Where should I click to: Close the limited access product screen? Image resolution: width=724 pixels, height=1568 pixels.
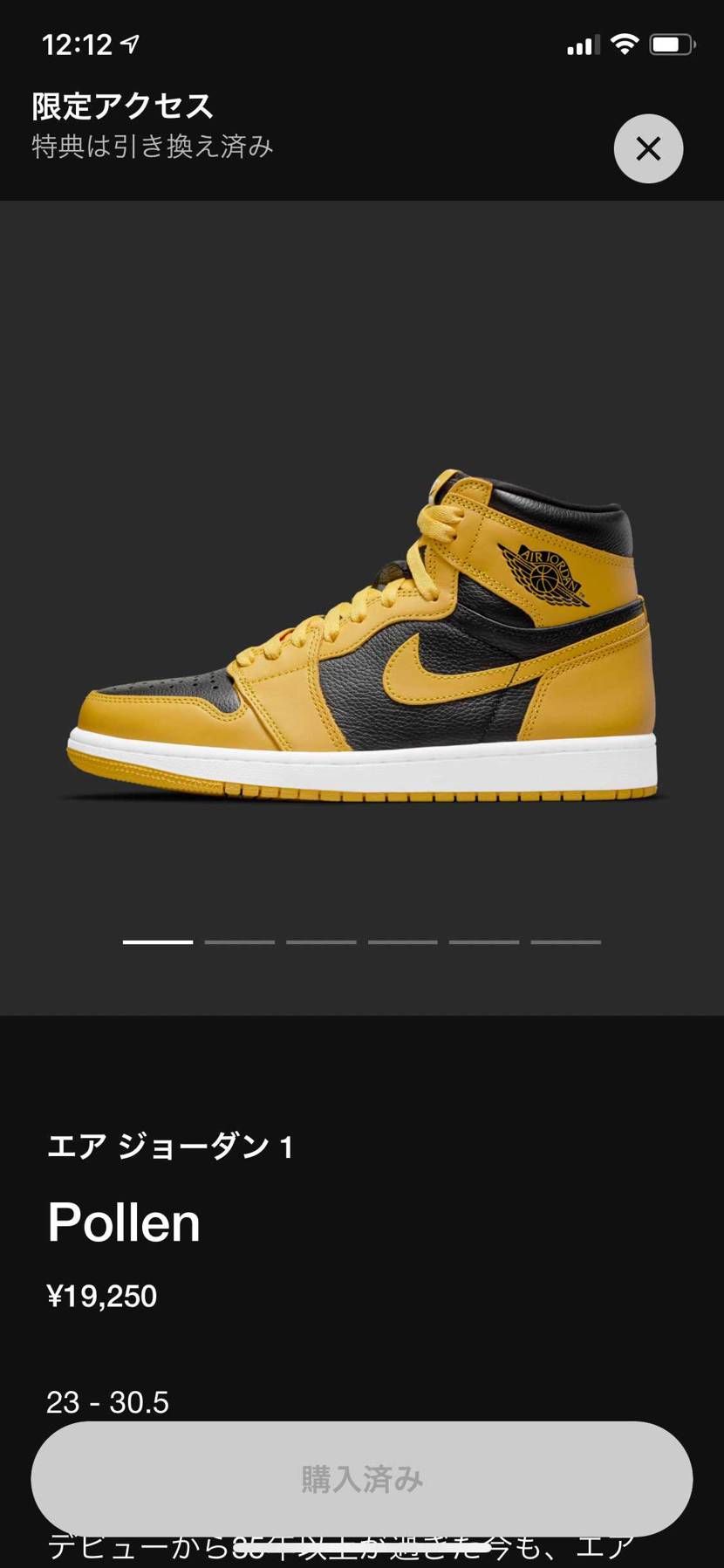[x=648, y=148]
